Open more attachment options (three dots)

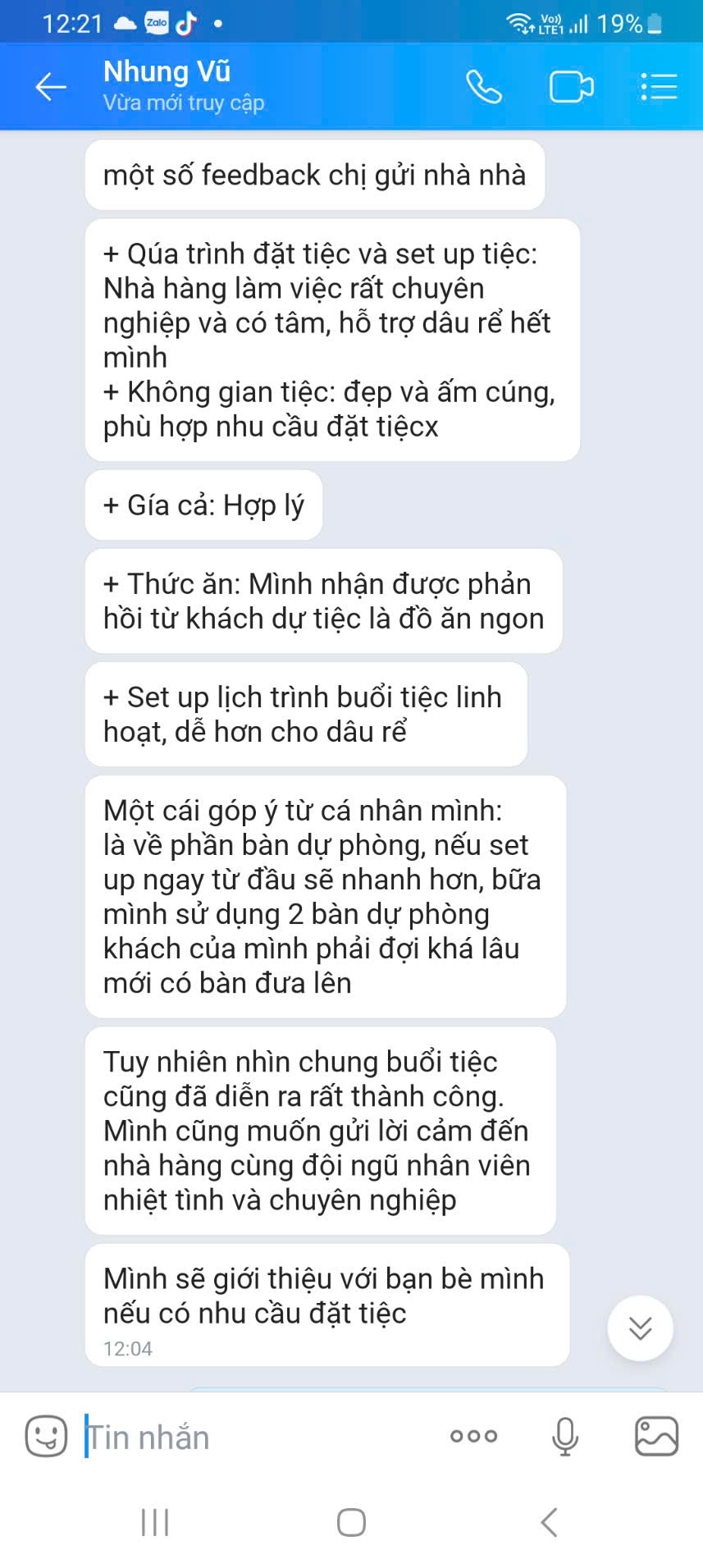coord(473,1436)
